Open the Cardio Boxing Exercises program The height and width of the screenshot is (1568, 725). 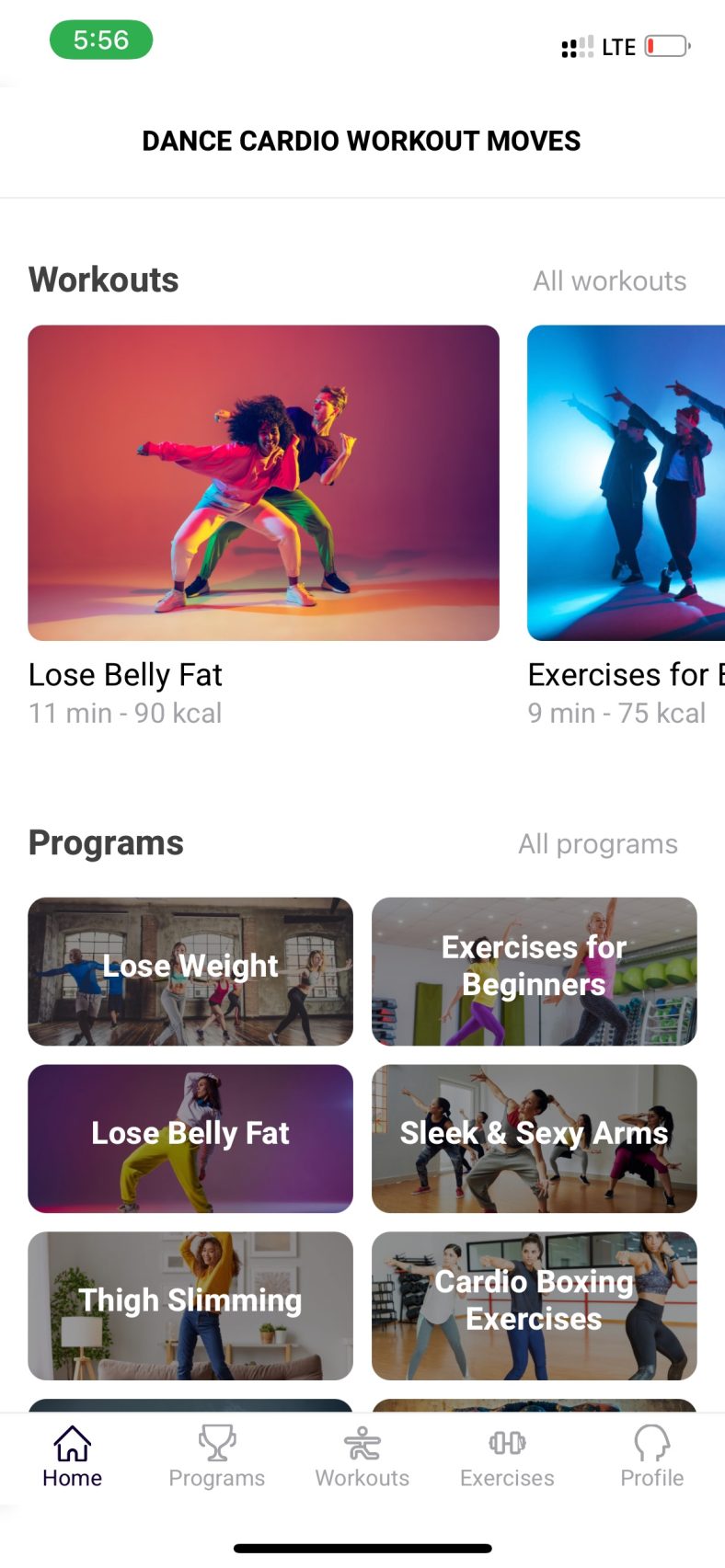(x=534, y=1306)
